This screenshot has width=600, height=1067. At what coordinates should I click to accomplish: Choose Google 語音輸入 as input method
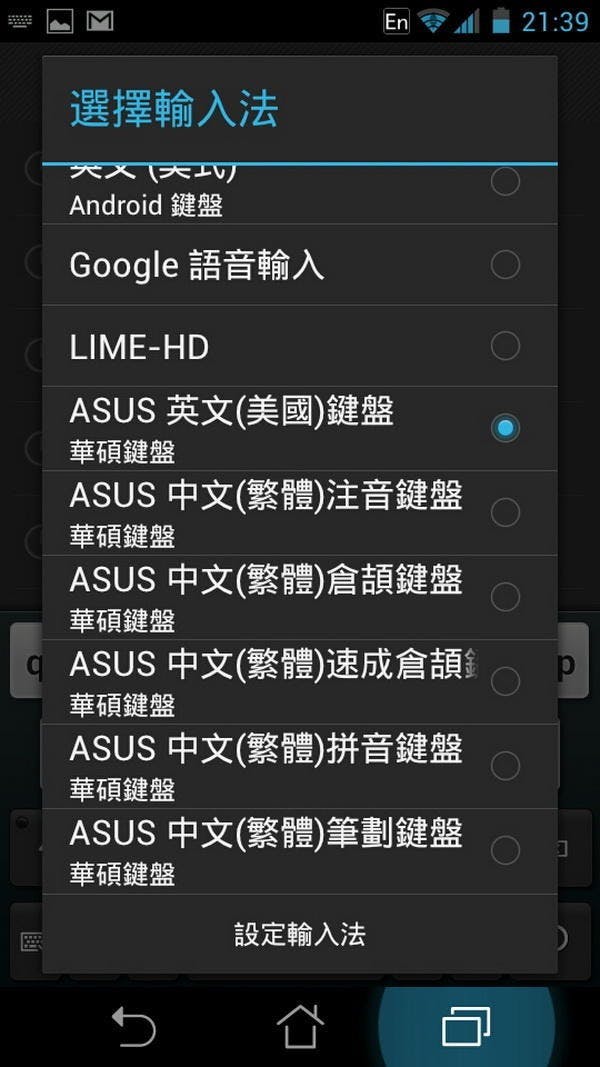(x=298, y=265)
